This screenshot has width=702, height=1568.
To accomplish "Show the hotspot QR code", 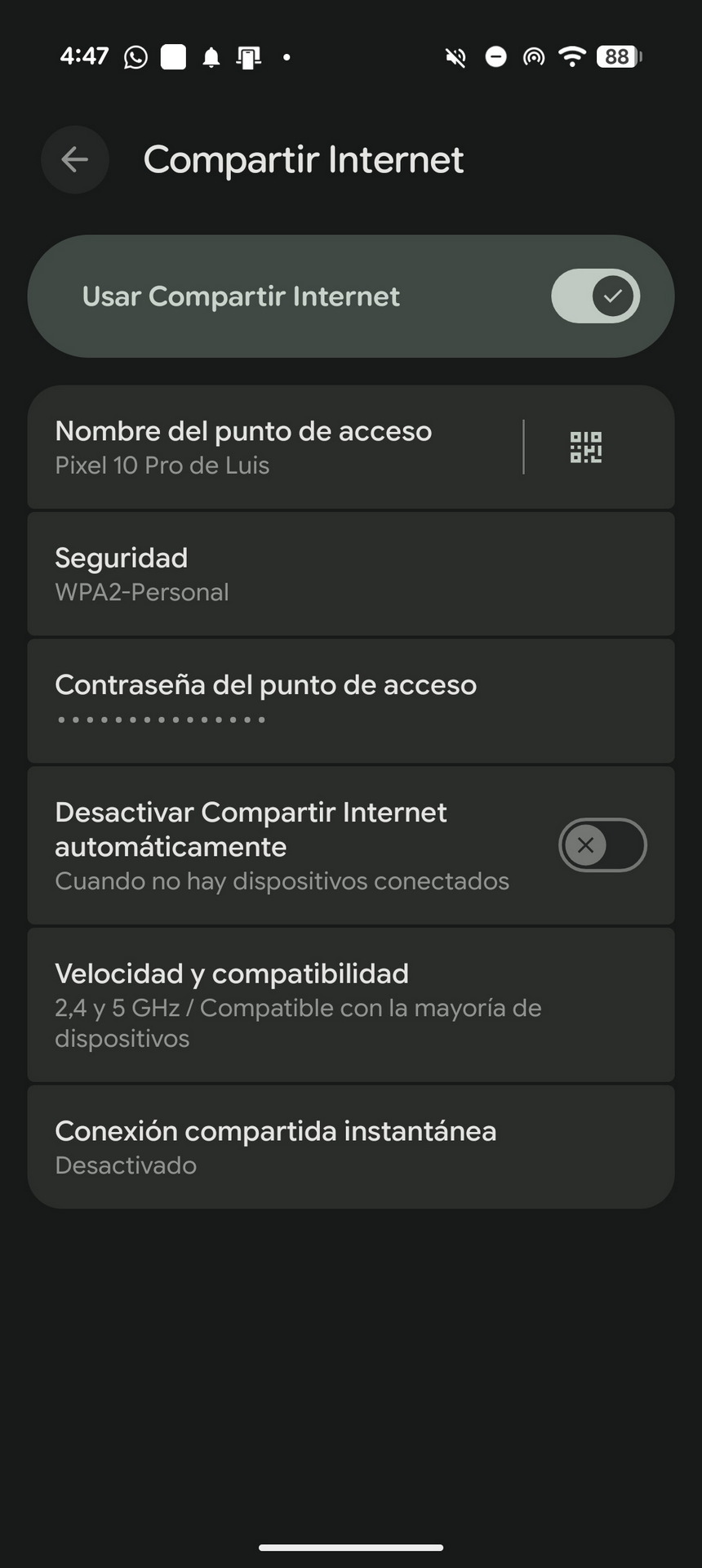I will (x=585, y=448).
